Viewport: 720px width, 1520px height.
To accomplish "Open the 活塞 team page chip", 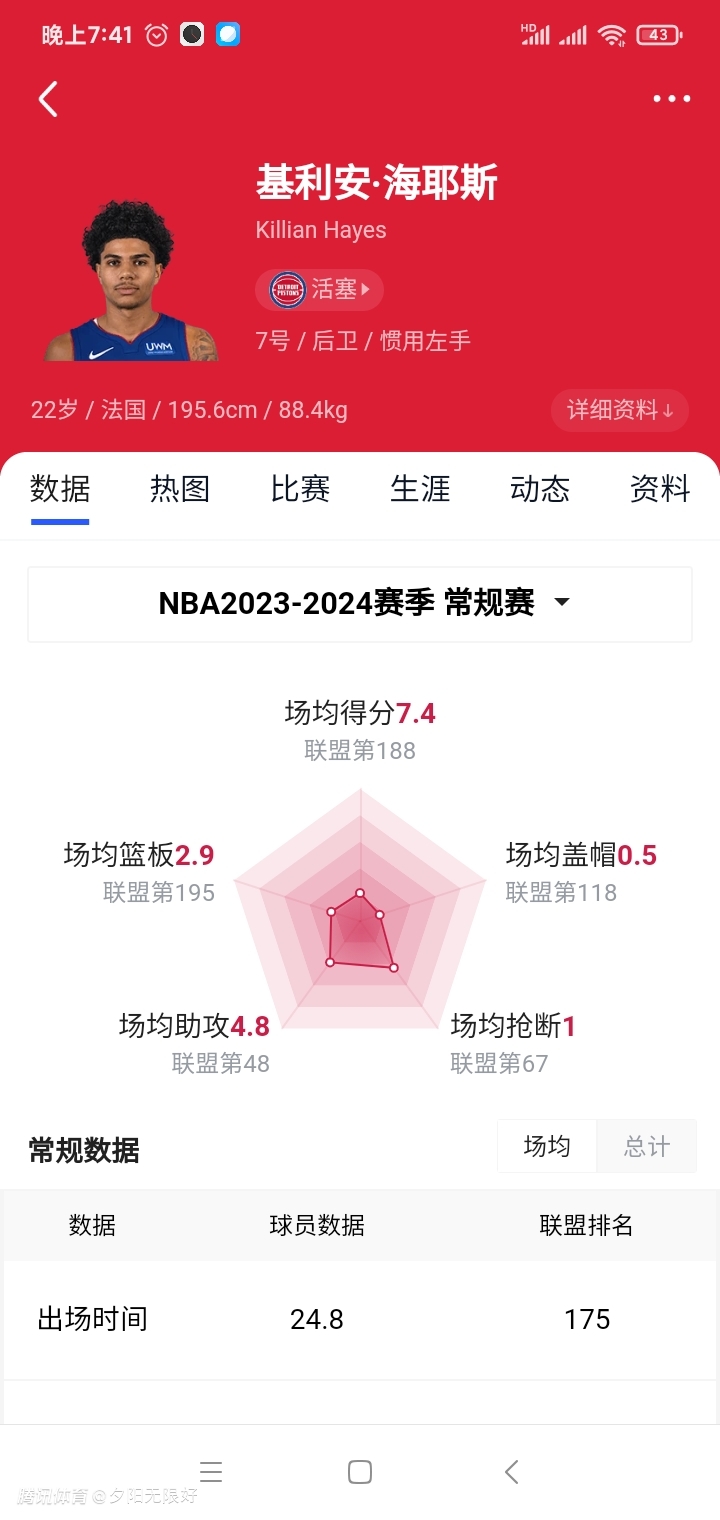I will [x=319, y=290].
